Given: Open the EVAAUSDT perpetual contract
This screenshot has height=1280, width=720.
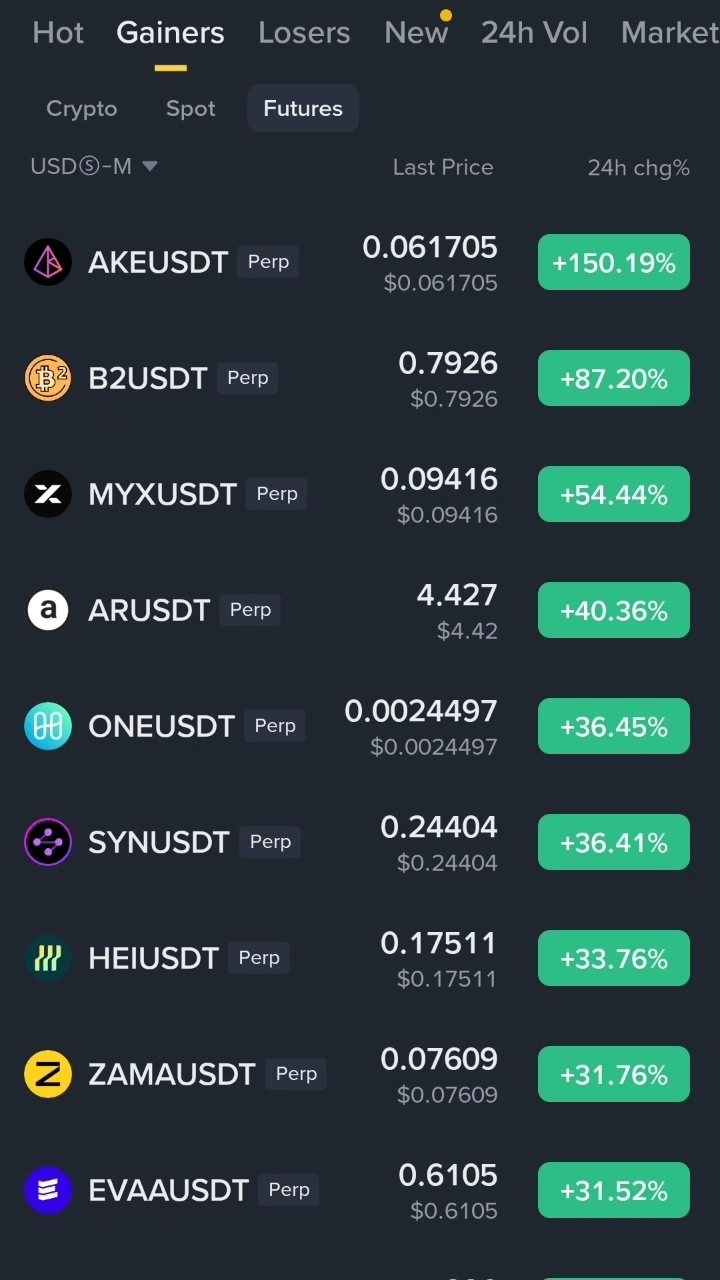Looking at the screenshot, I should [360, 1191].
